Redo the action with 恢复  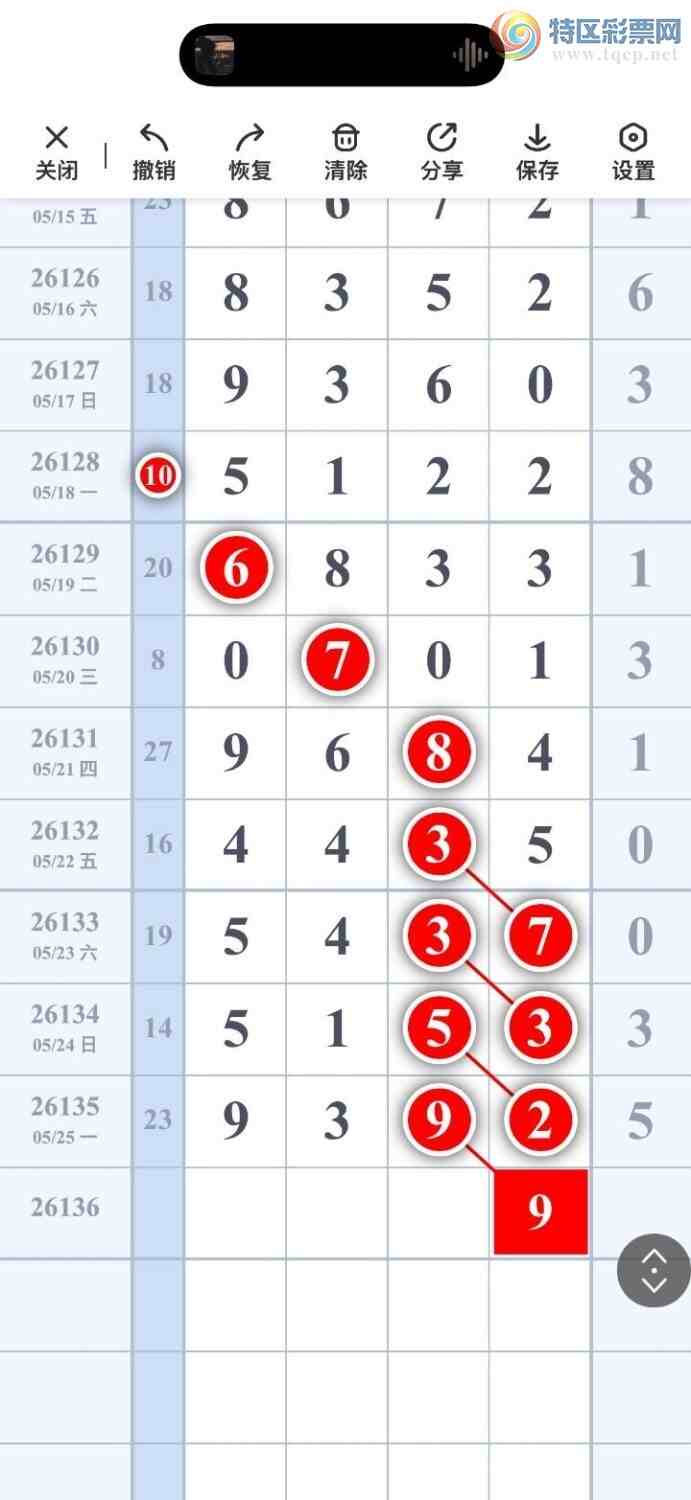click(250, 152)
